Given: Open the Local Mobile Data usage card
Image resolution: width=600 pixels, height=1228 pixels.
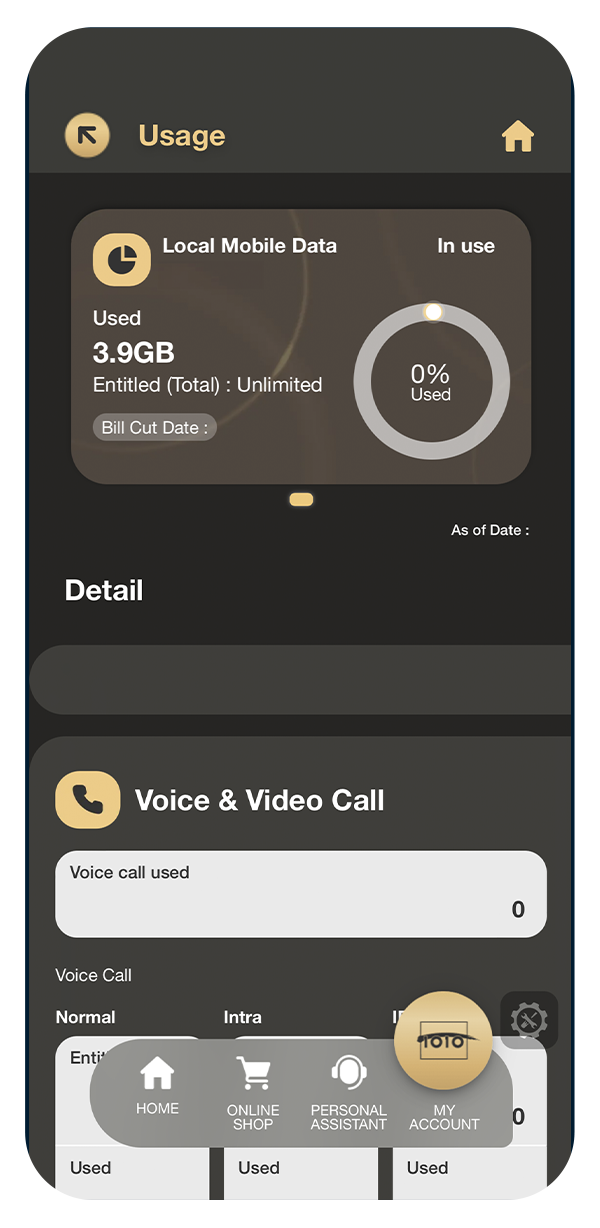Looking at the screenshot, I should pos(300,346).
